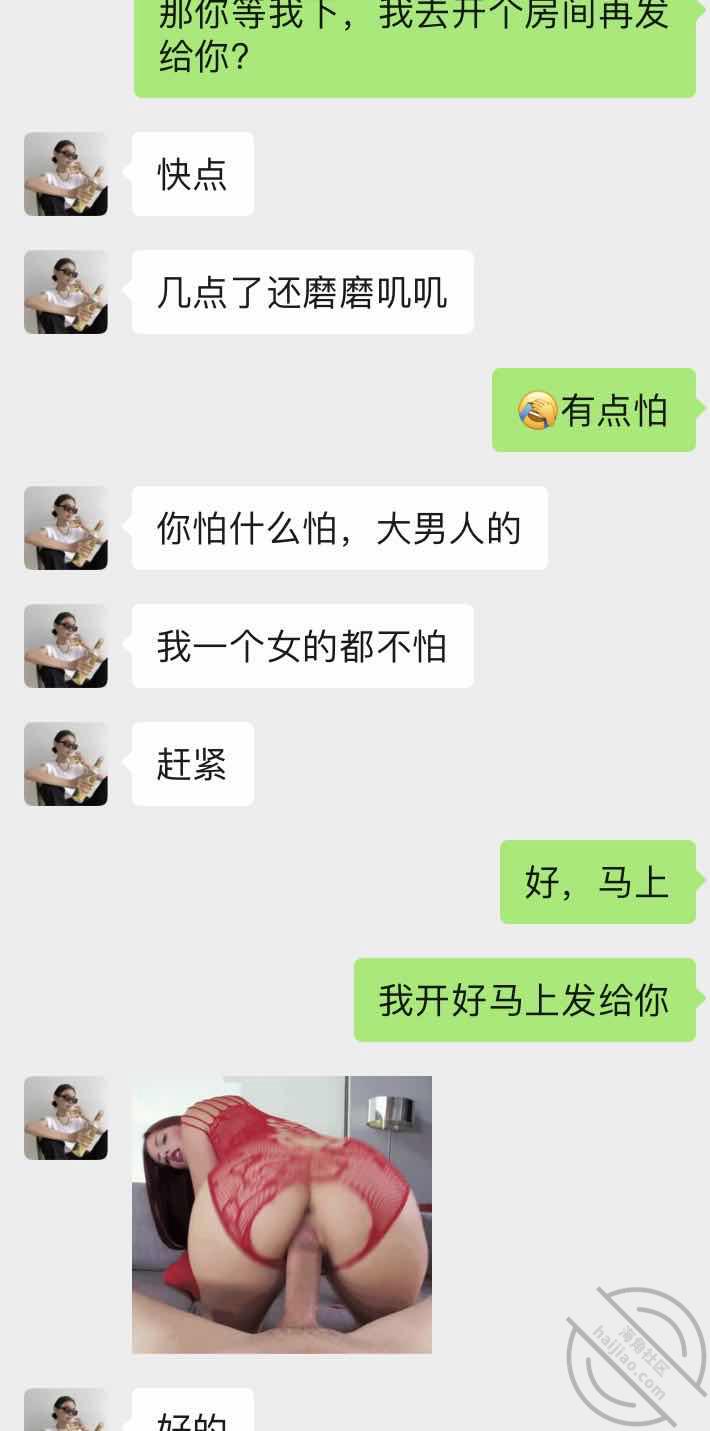Open the contact avatar beside "快点"

pos(66,174)
